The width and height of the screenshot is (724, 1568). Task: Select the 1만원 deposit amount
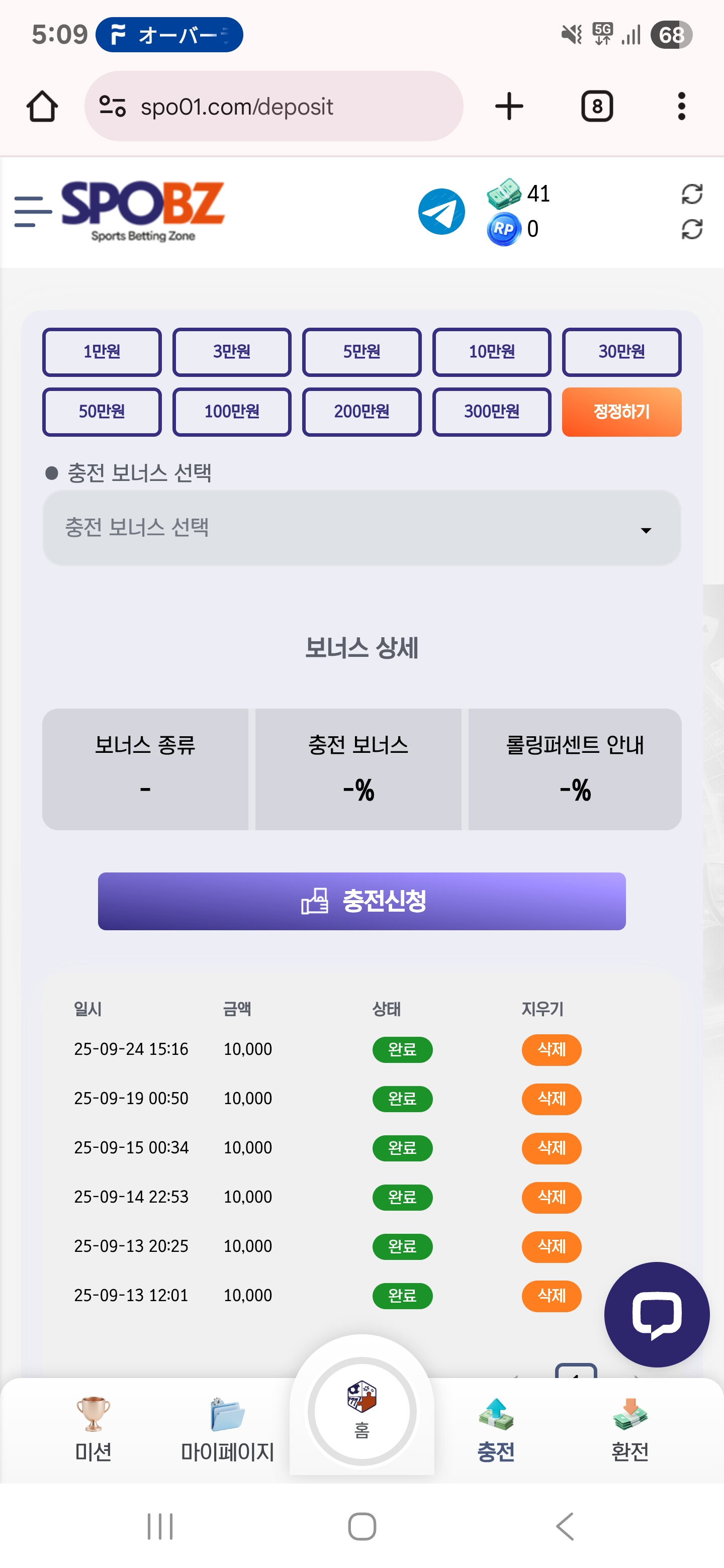coord(102,352)
